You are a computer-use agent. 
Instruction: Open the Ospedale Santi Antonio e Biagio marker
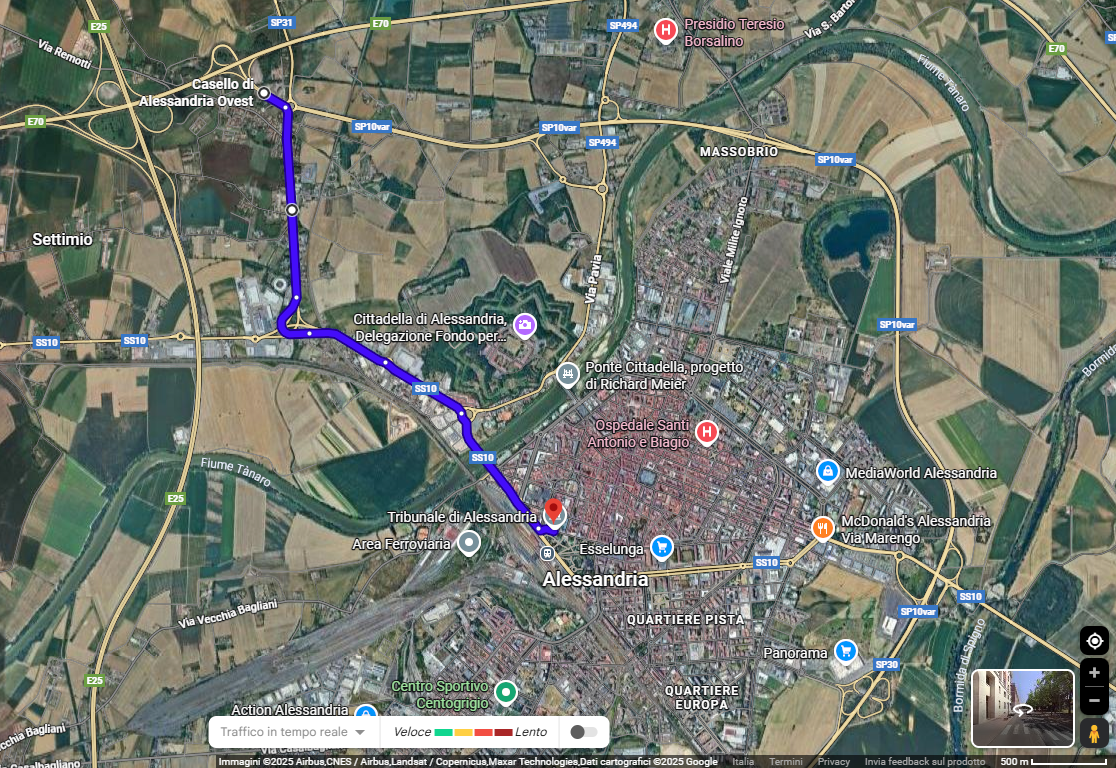click(707, 432)
